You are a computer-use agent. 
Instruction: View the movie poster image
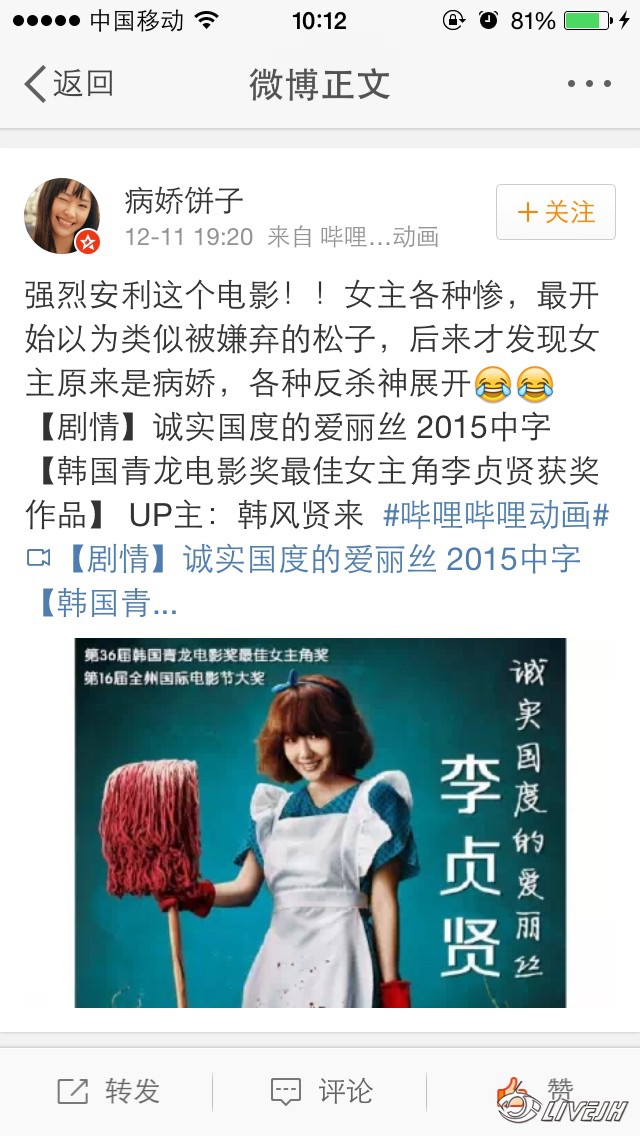tap(320, 822)
